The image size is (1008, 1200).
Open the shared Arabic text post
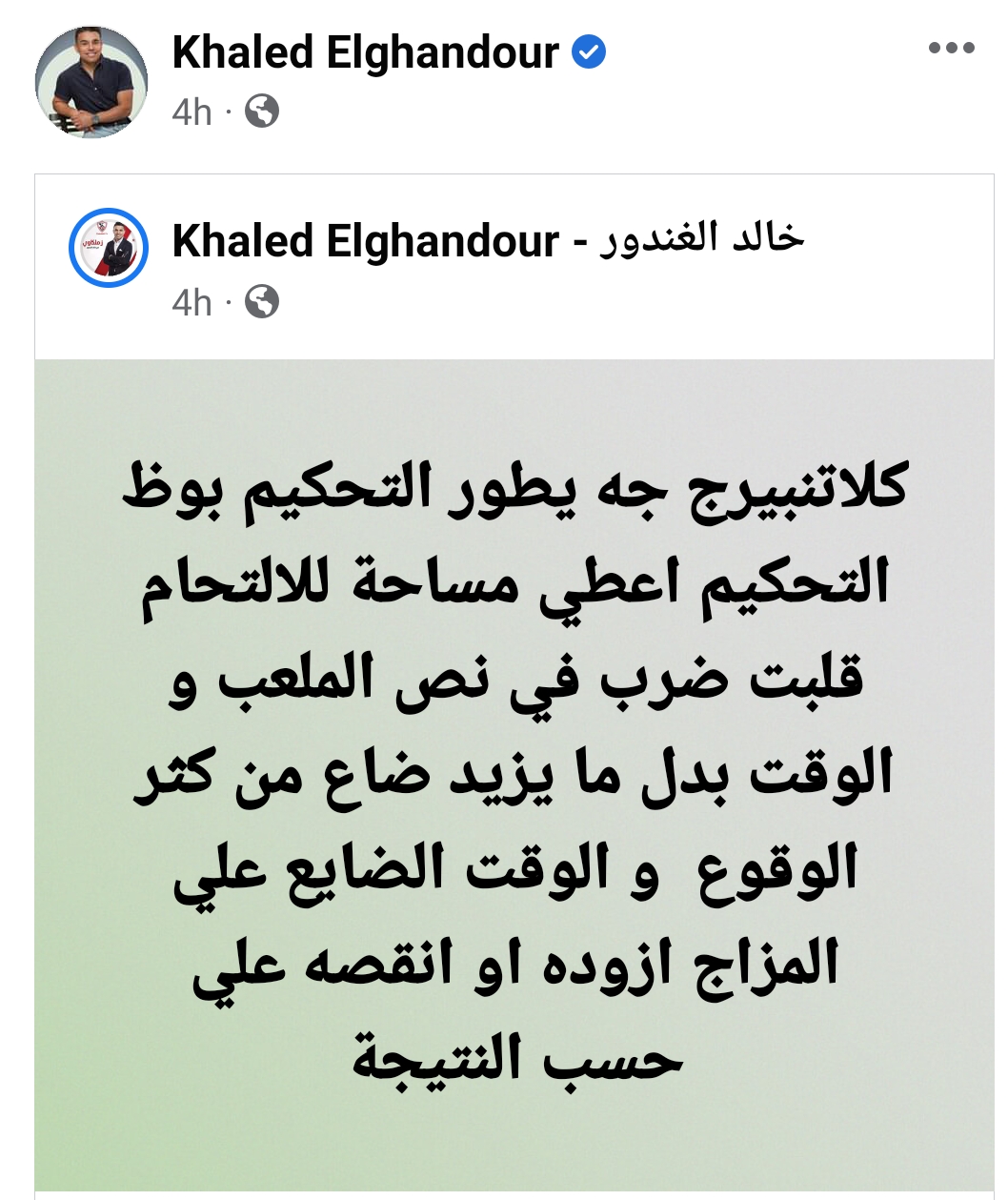point(514,772)
